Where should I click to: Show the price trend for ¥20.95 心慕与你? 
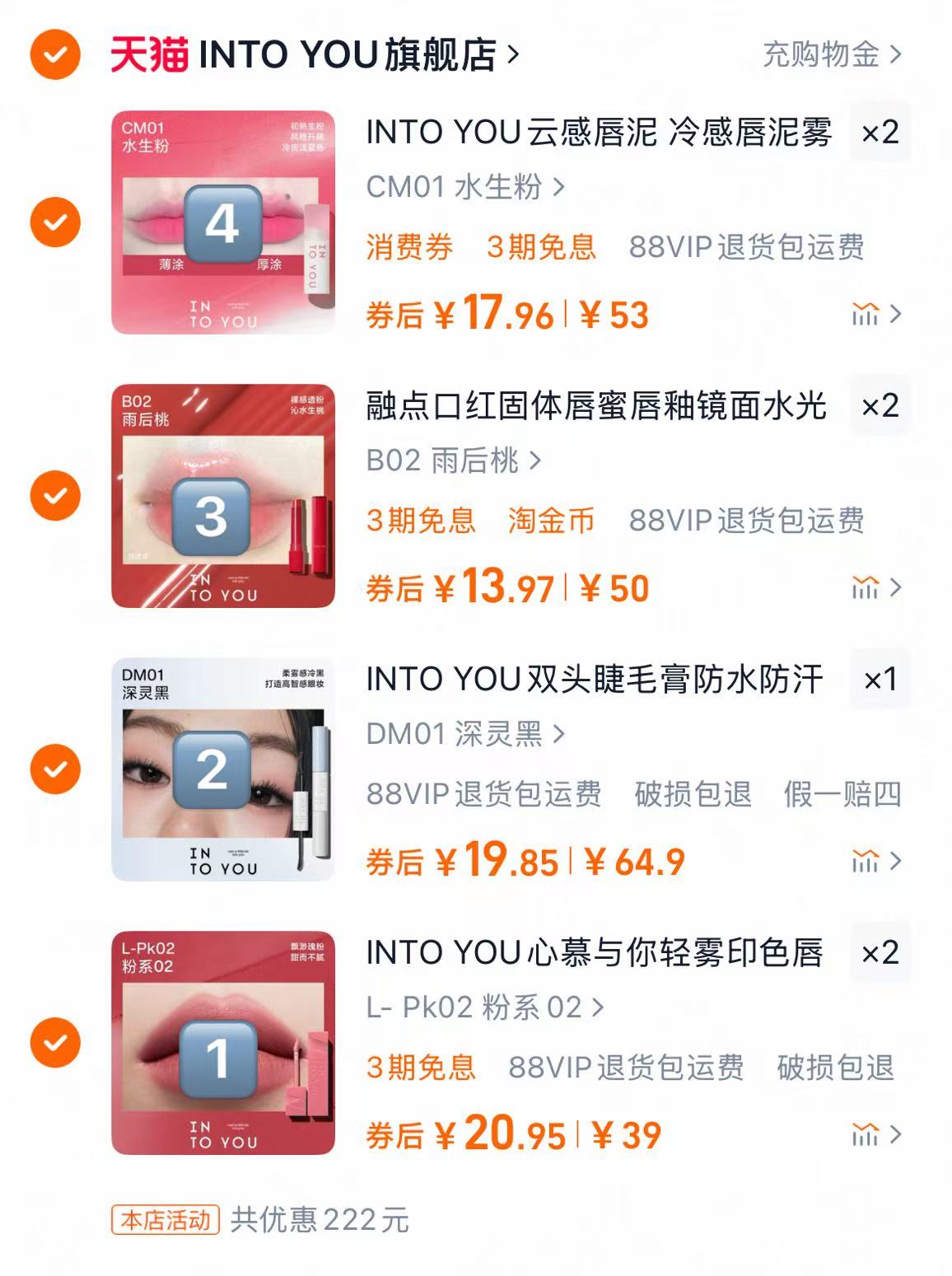876,1135
